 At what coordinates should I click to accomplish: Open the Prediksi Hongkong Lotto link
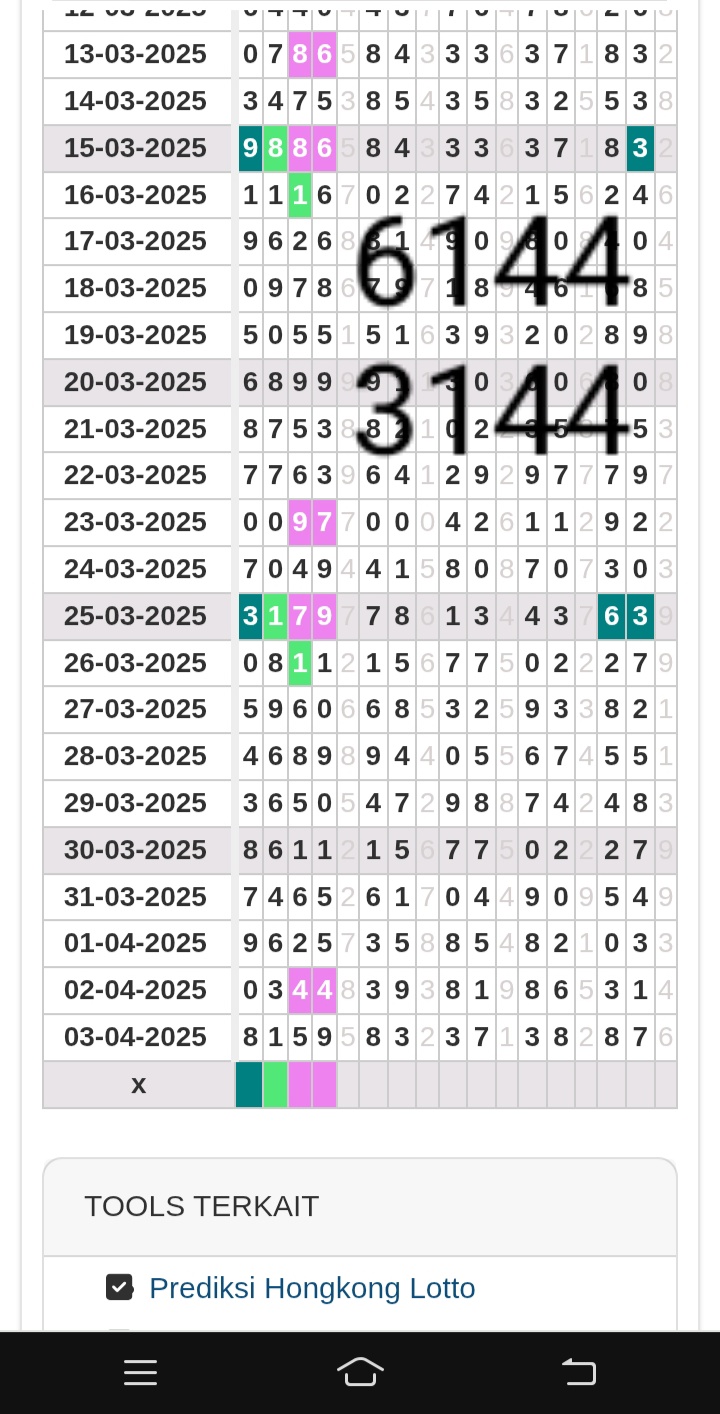312,1288
